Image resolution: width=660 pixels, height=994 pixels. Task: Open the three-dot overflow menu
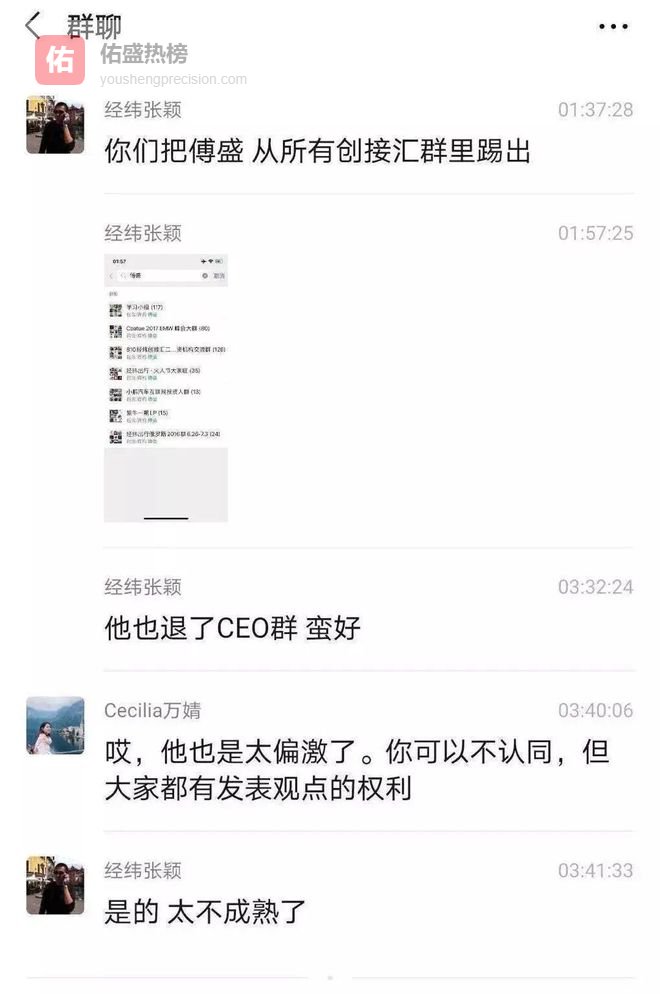tap(613, 27)
